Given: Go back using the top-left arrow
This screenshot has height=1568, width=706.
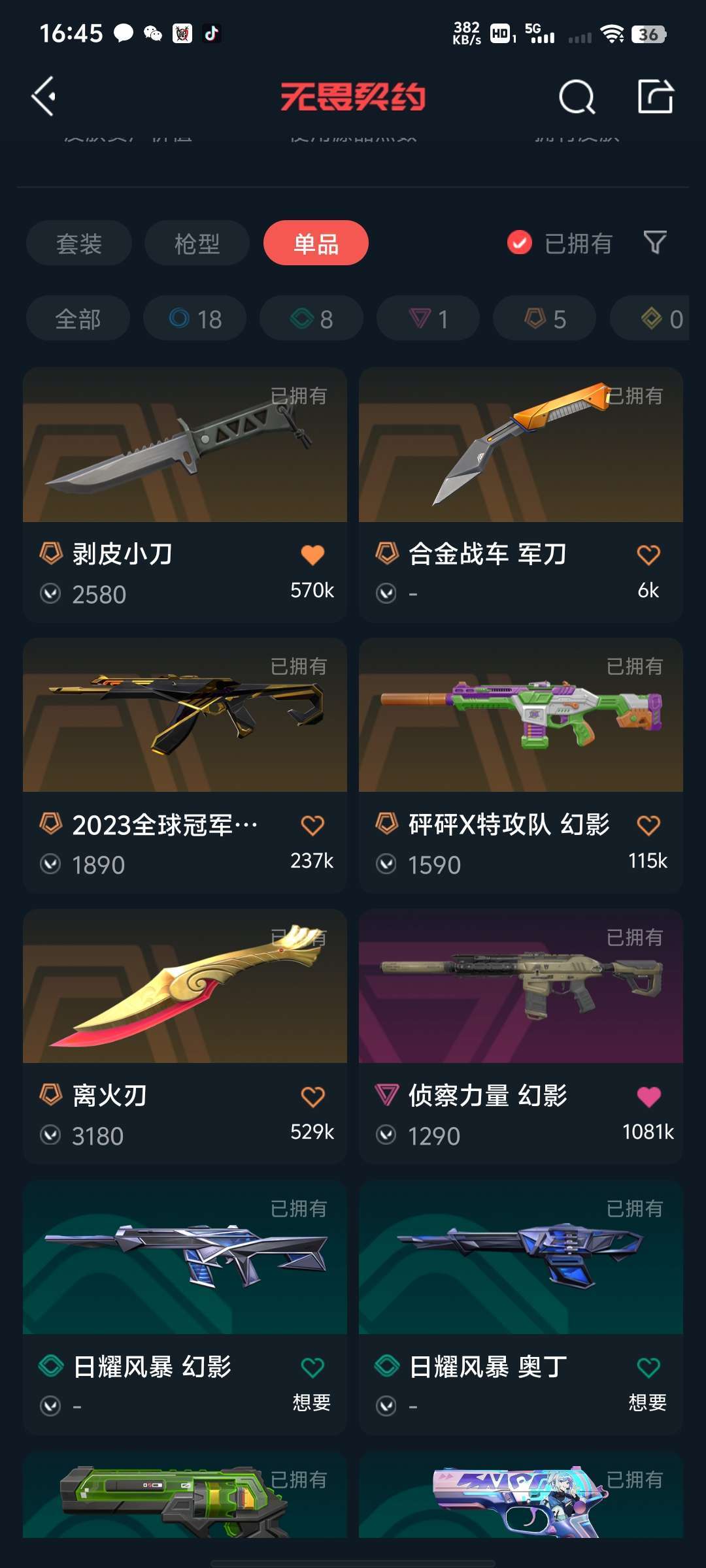Looking at the screenshot, I should [x=44, y=97].
